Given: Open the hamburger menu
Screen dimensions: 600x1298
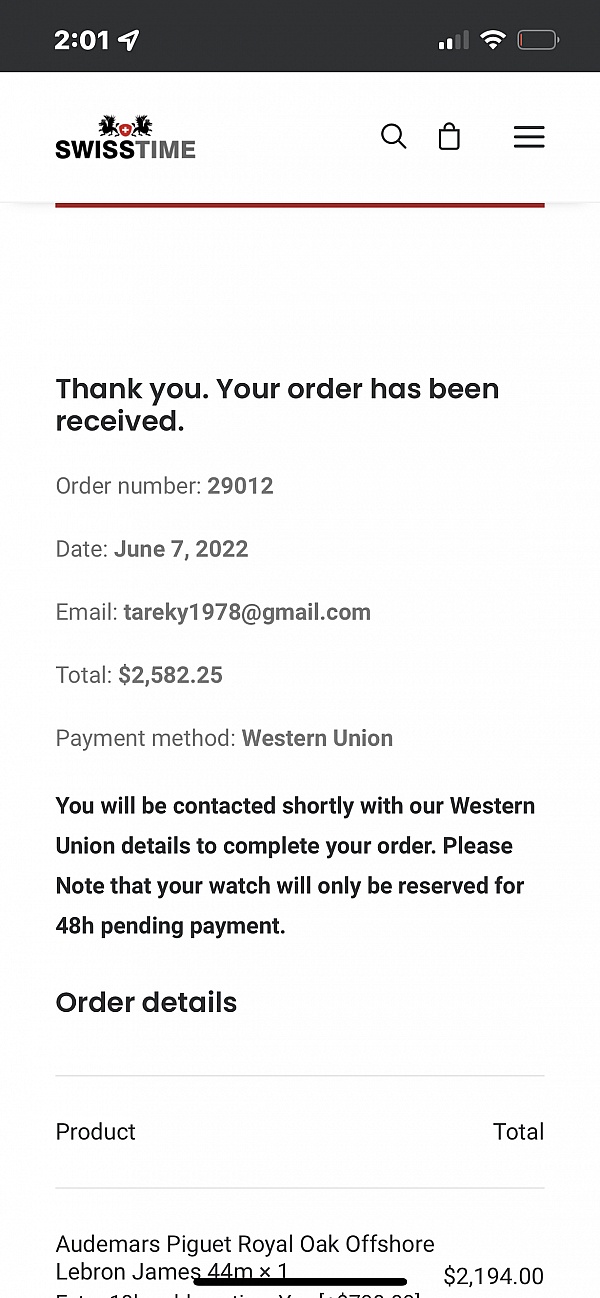Looking at the screenshot, I should click(529, 137).
